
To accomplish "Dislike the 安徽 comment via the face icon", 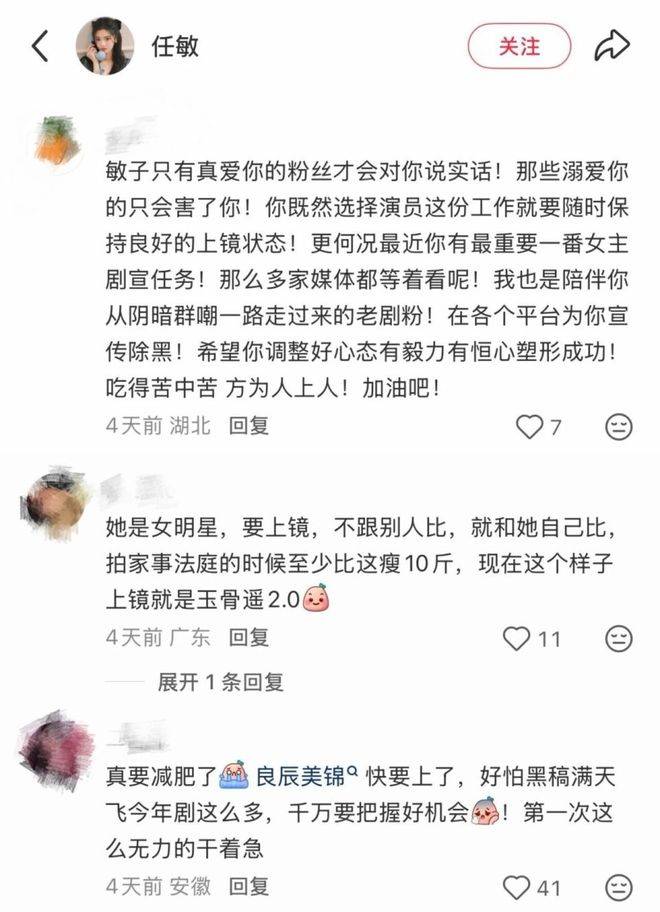I will tap(619, 888).
